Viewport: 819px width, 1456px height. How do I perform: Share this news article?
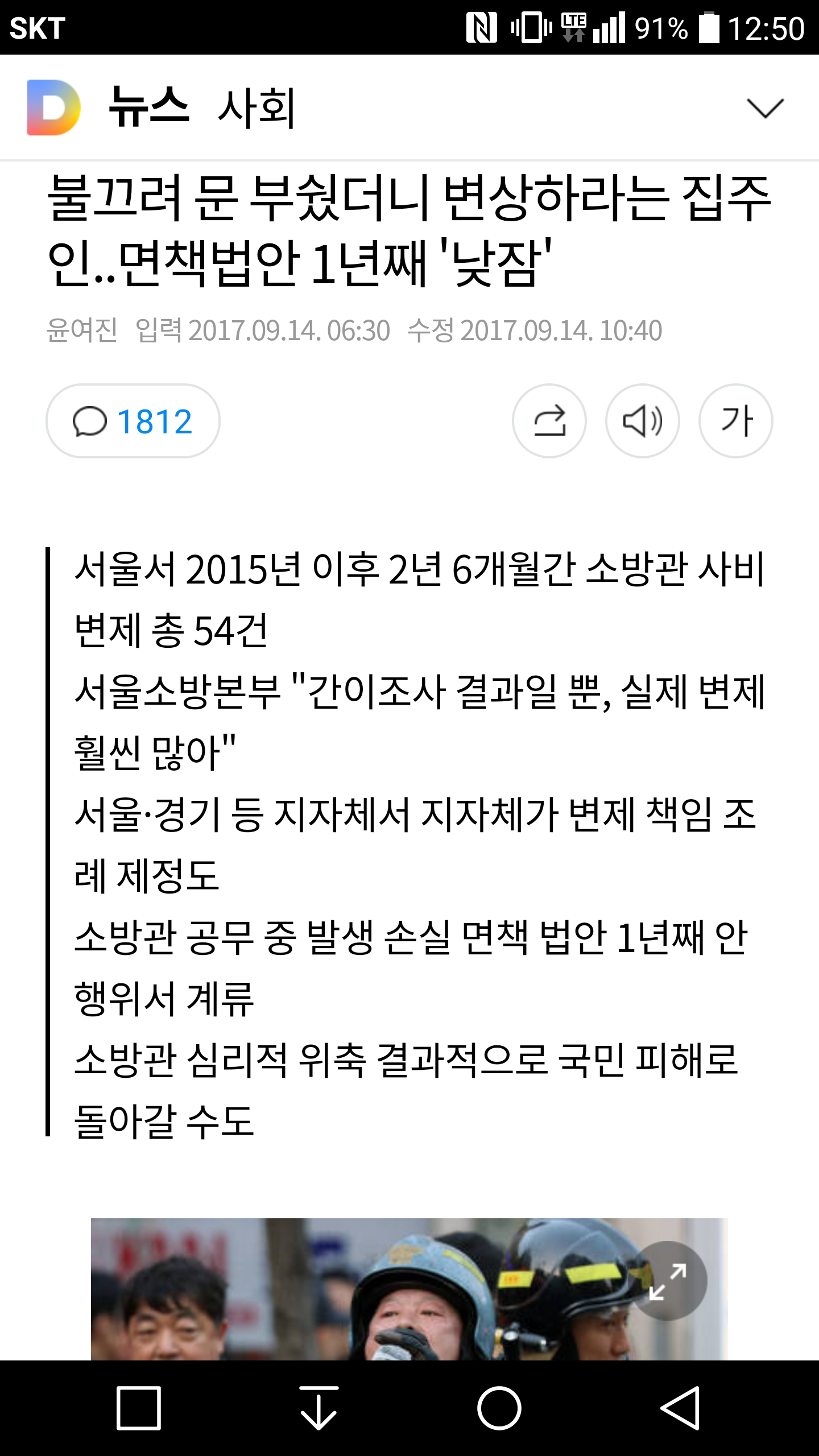point(549,421)
